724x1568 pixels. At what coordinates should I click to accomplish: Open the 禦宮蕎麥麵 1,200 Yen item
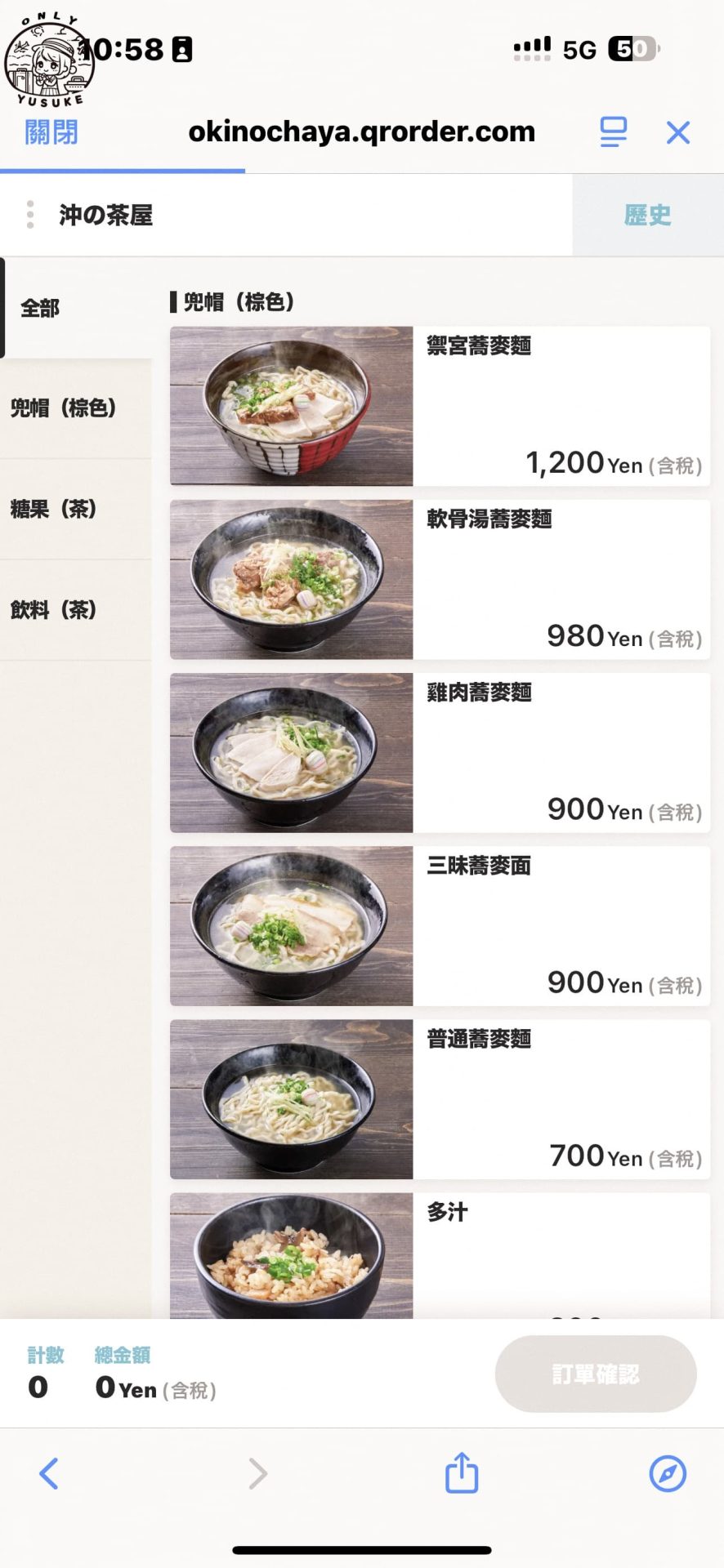point(440,406)
